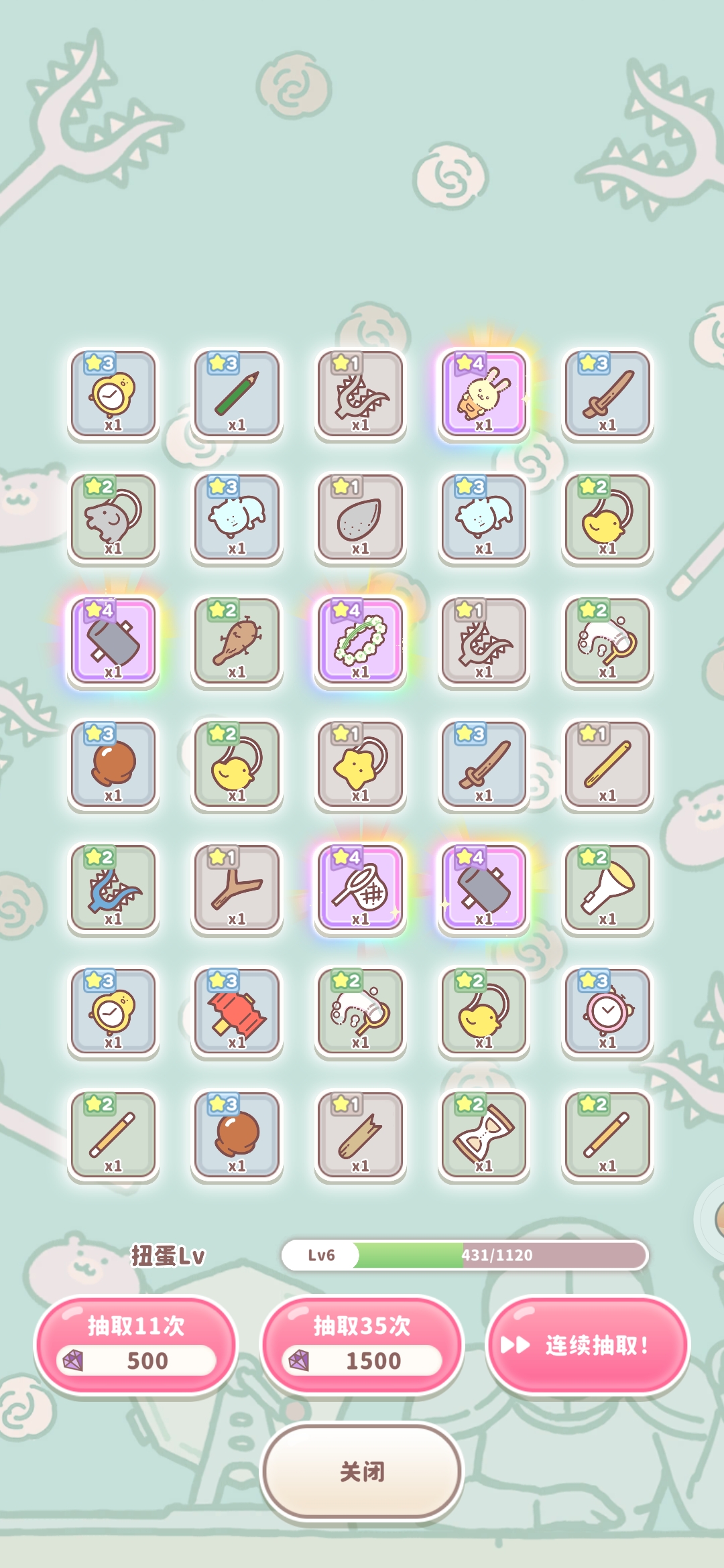
Task: Tap the 2-star blue thorn branch item
Action: coord(113,889)
